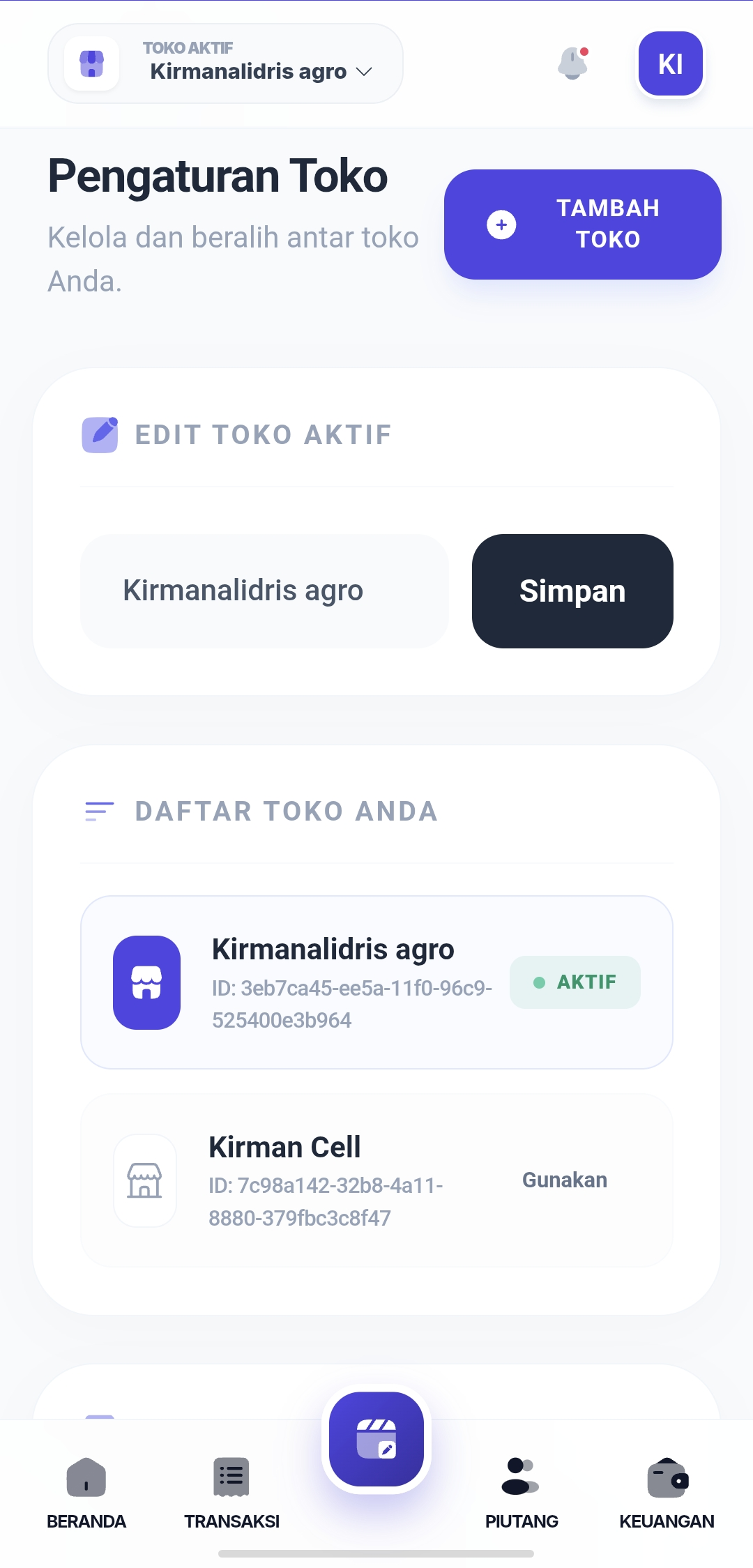
Task: Edit the active store name field
Action: [264, 591]
